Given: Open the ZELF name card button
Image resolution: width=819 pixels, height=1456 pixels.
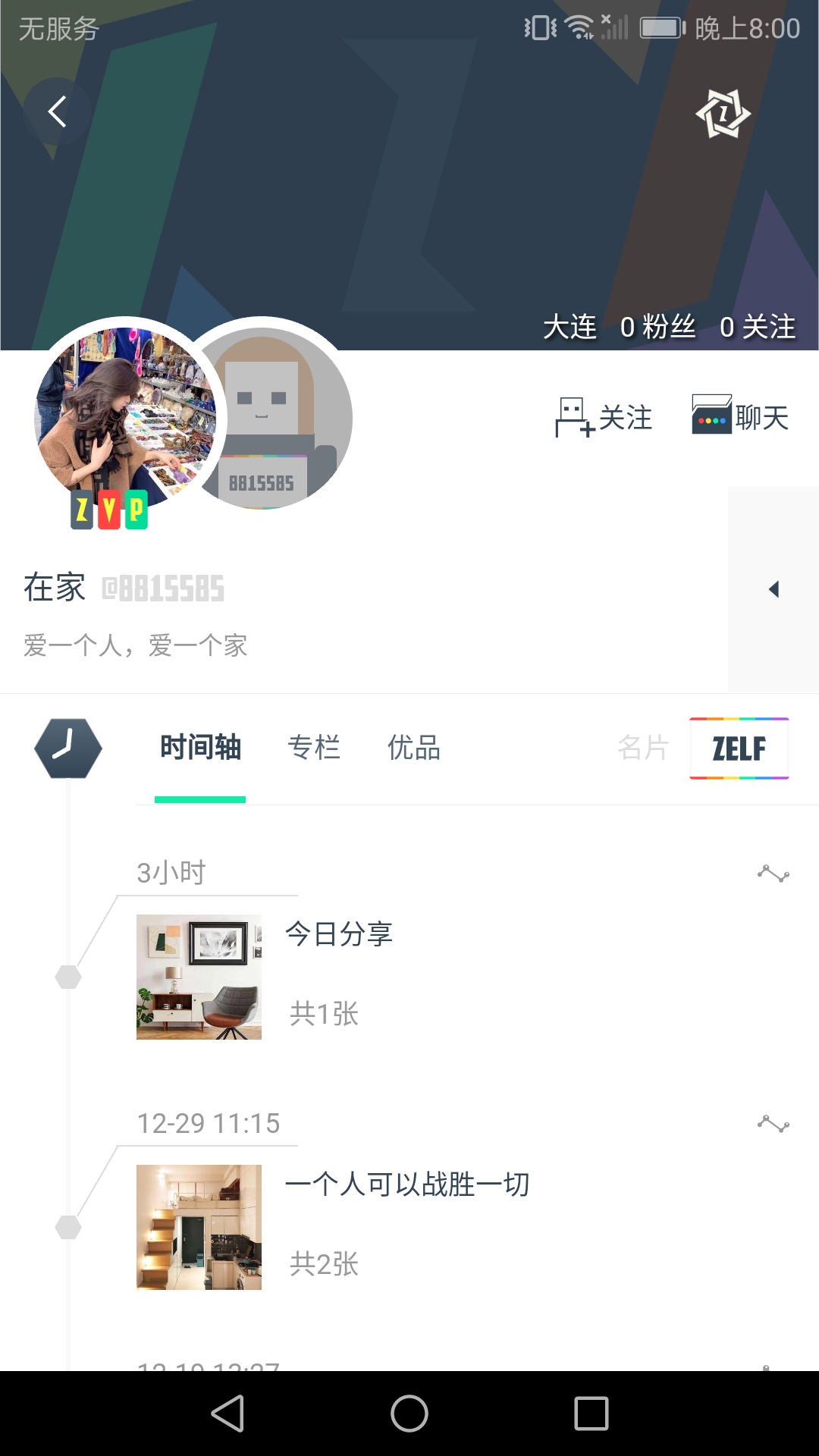Looking at the screenshot, I should [x=738, y=748].
